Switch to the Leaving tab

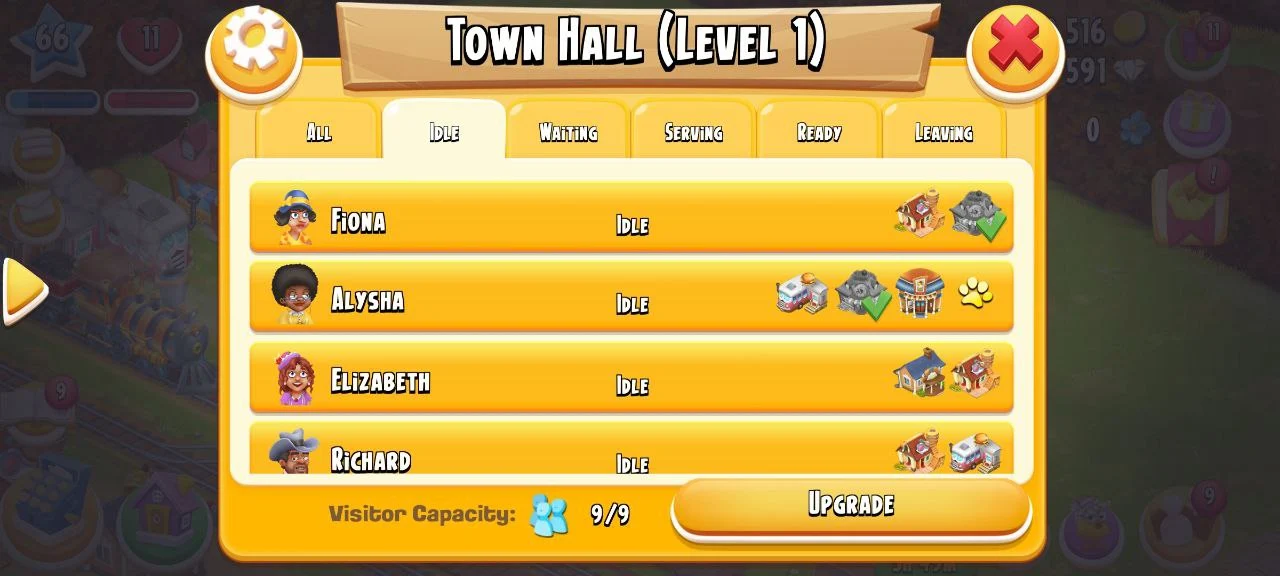(943, 132)
